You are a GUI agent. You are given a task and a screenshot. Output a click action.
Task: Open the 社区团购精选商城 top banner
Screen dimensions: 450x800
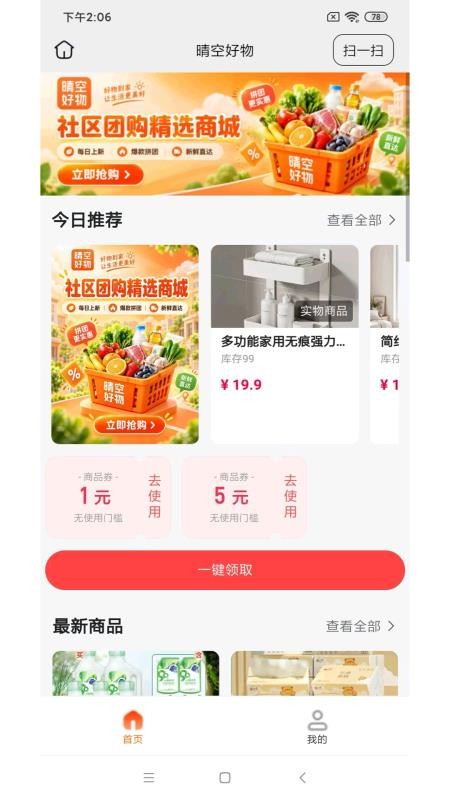(225, 134)
